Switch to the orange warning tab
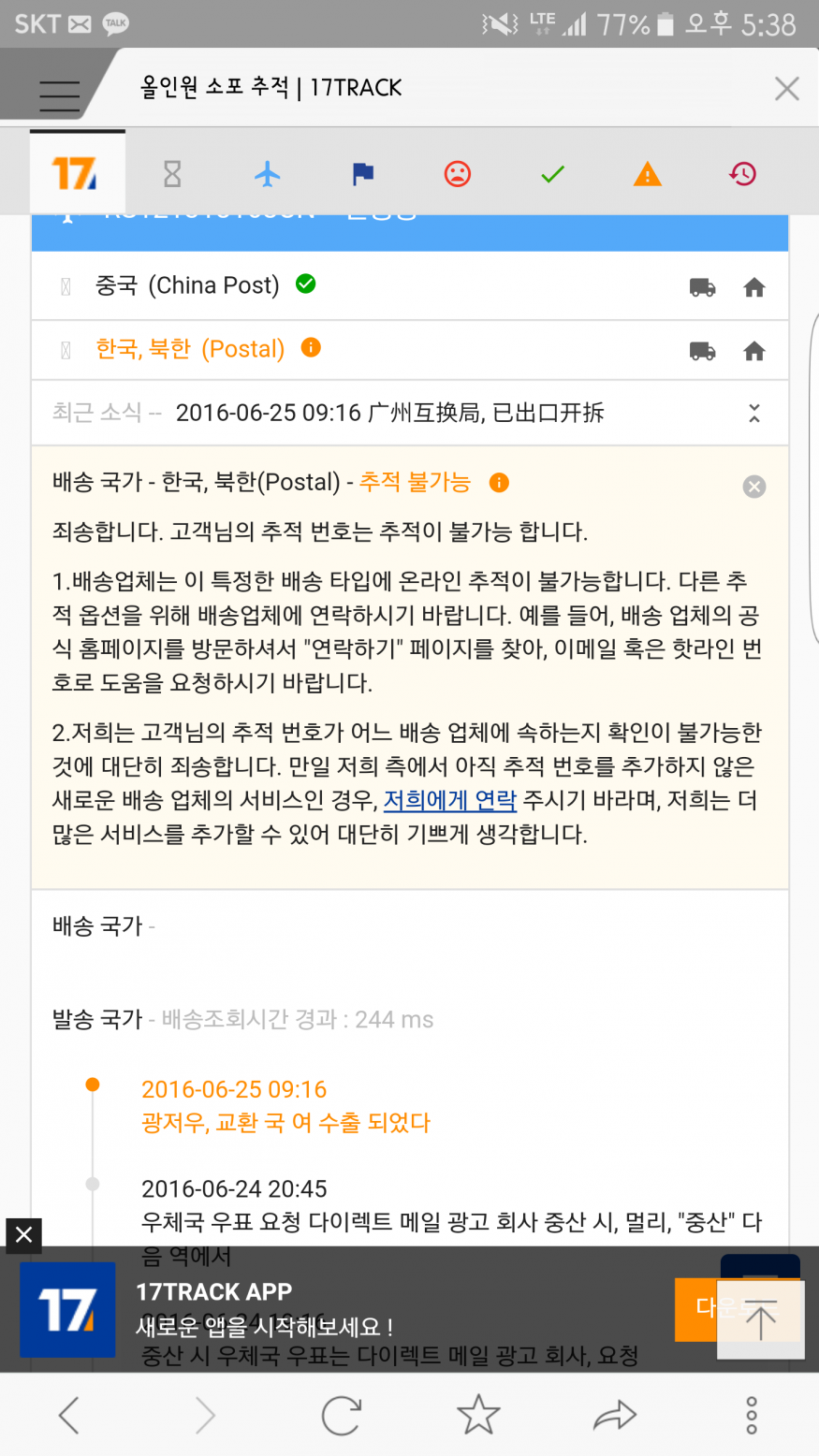 [x=648, y=174]
